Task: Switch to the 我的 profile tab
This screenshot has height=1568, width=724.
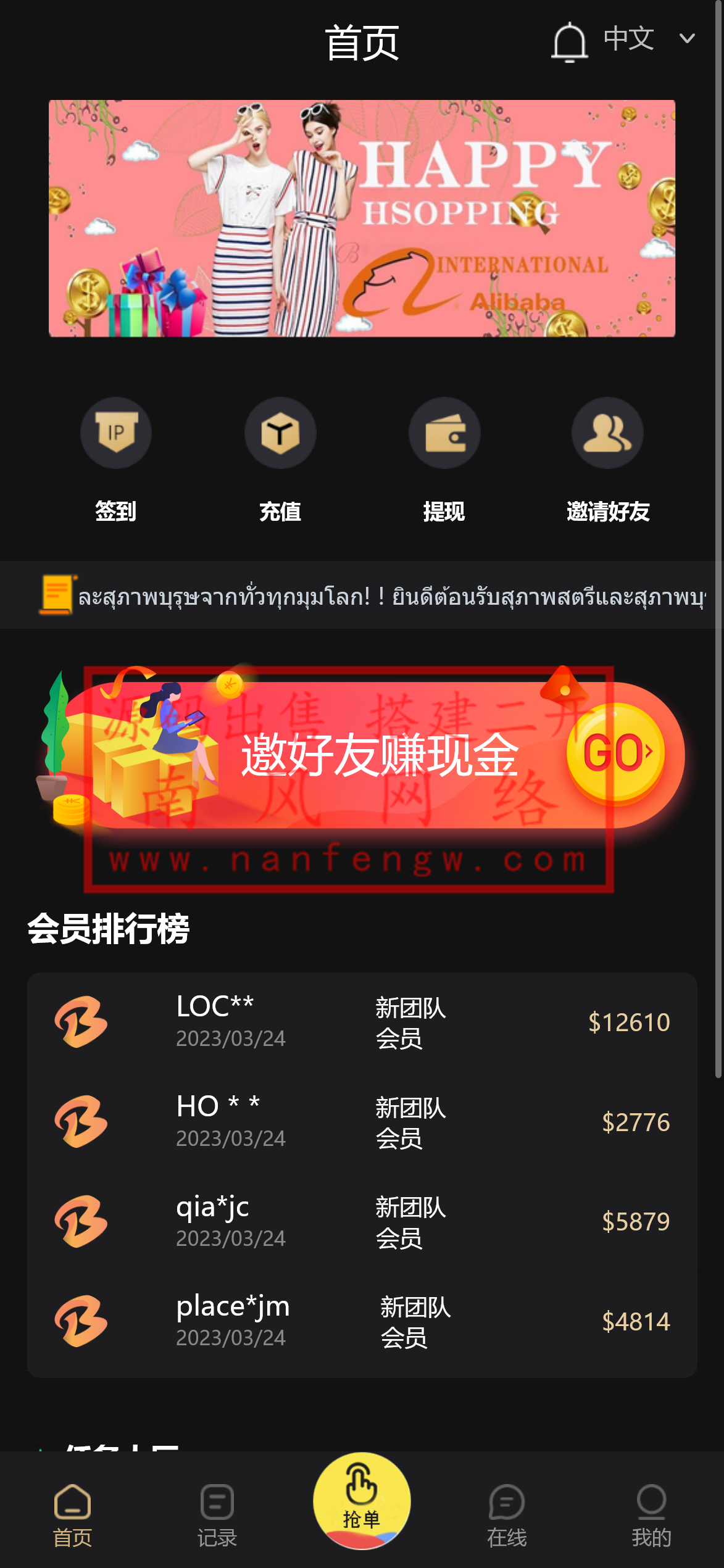Action: point(651,1516)
